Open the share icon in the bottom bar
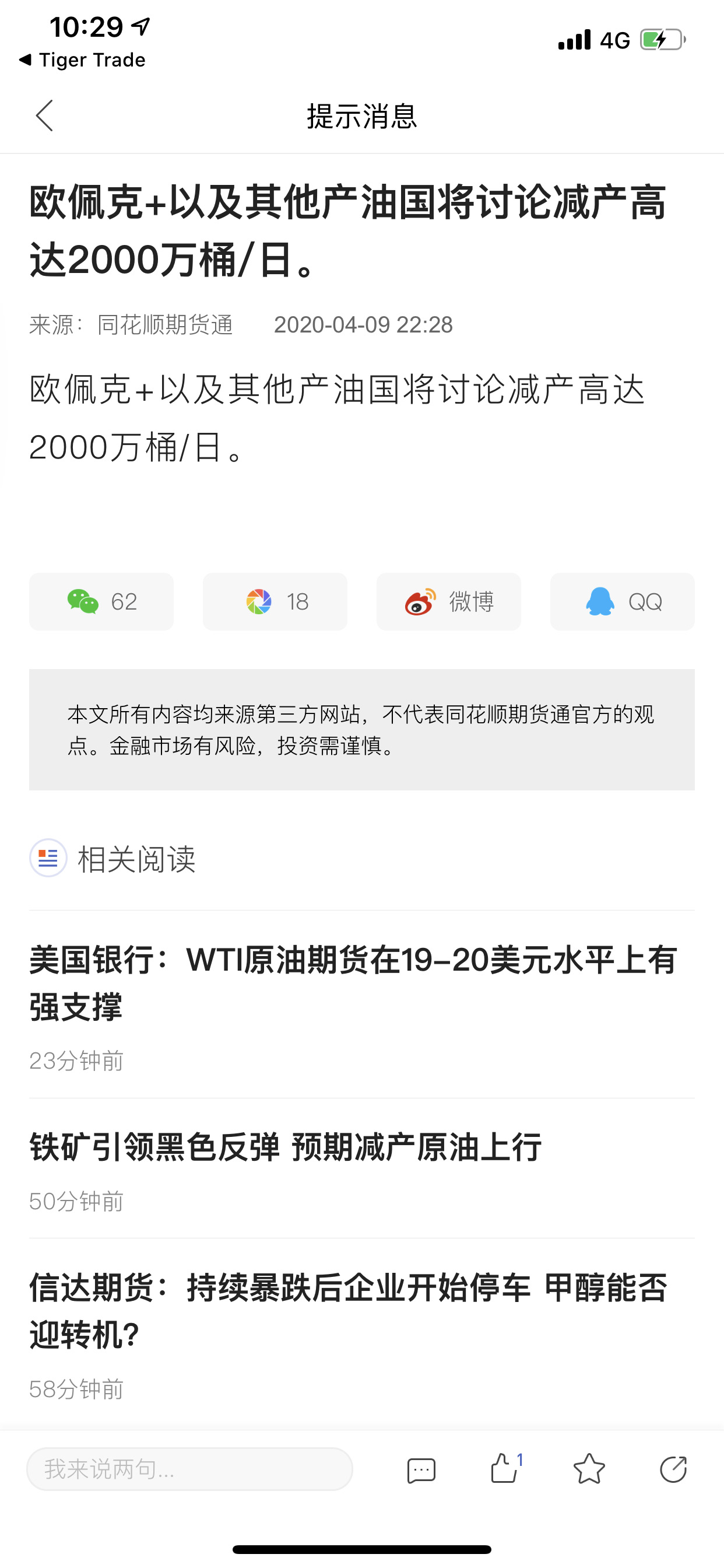The image size is (724, 1568). [673, 1469]
